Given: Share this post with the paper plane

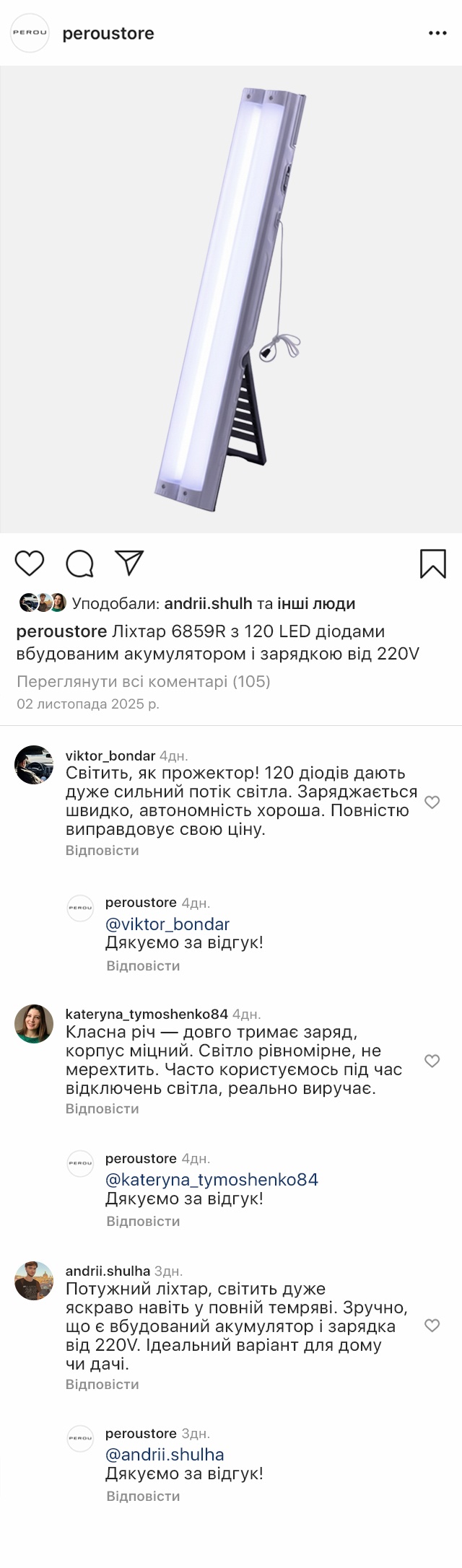Looking at the screenshot, I should 129,563.
